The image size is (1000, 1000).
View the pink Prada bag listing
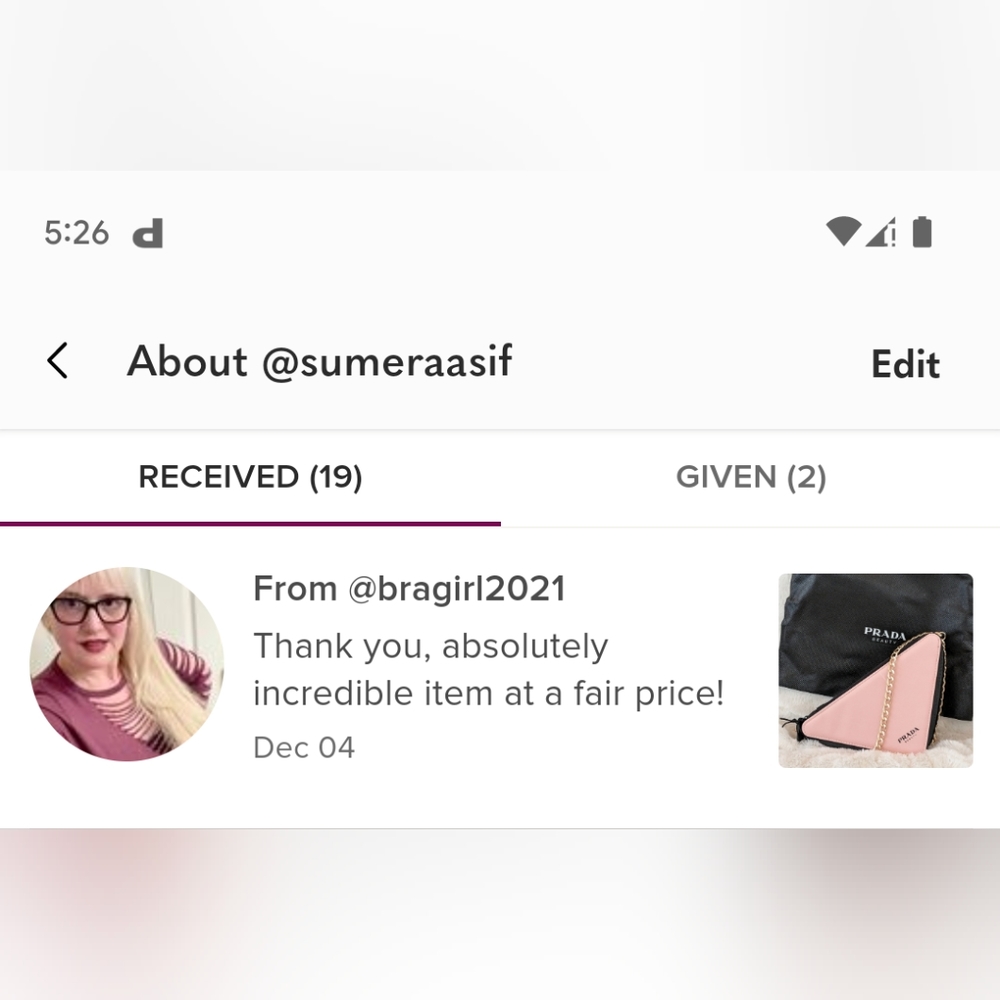click(x=875, y=670)
